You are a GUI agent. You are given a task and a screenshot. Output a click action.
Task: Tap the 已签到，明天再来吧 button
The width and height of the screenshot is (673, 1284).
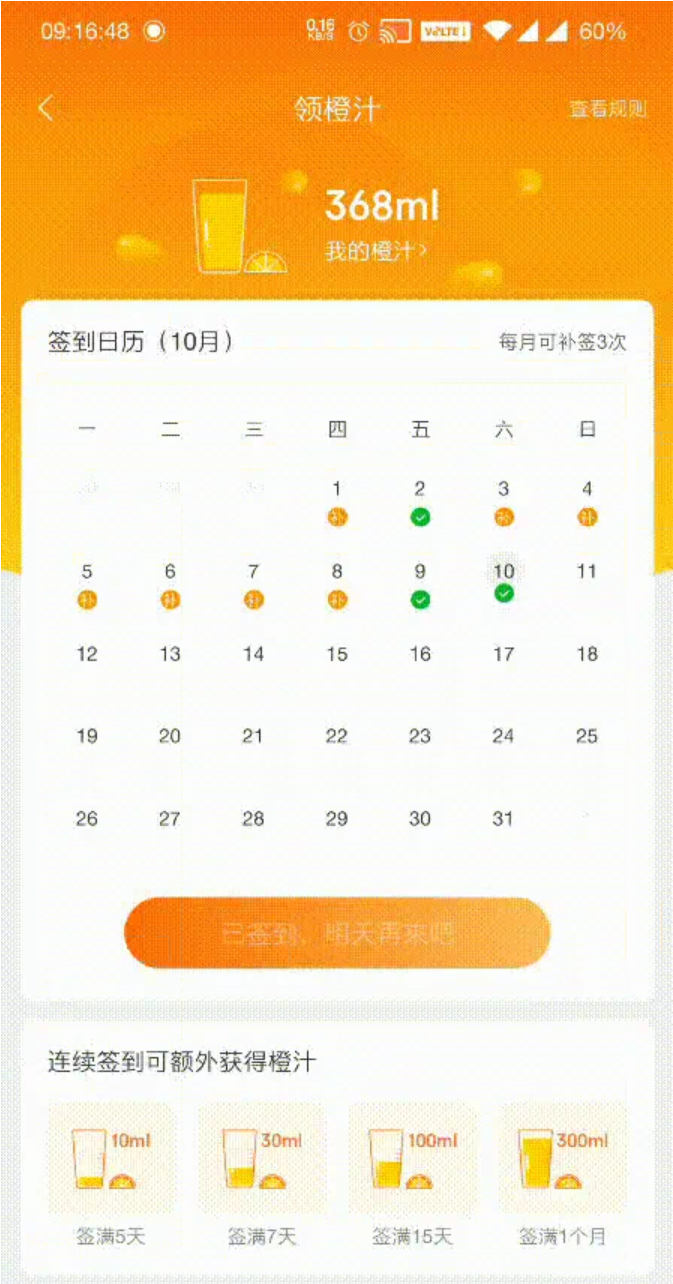pyautogui.click(x=337, y=933)
